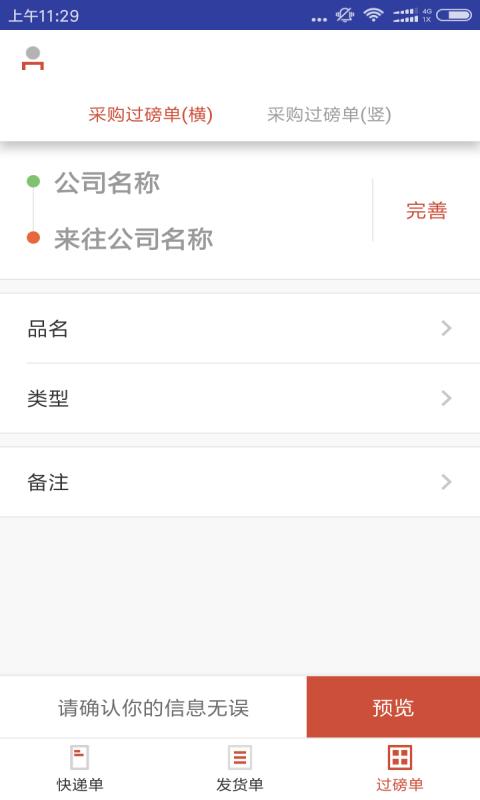The image size is (480, 800).
Task: Switch to the 快递单 tab
Action: tap(80, 769)
